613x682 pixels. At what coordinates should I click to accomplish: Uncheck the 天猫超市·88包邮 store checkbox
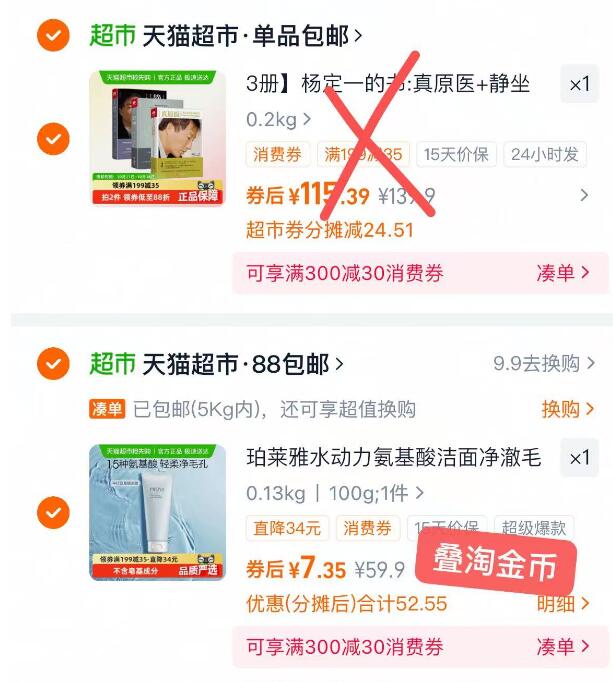click(x=53, y=363)
